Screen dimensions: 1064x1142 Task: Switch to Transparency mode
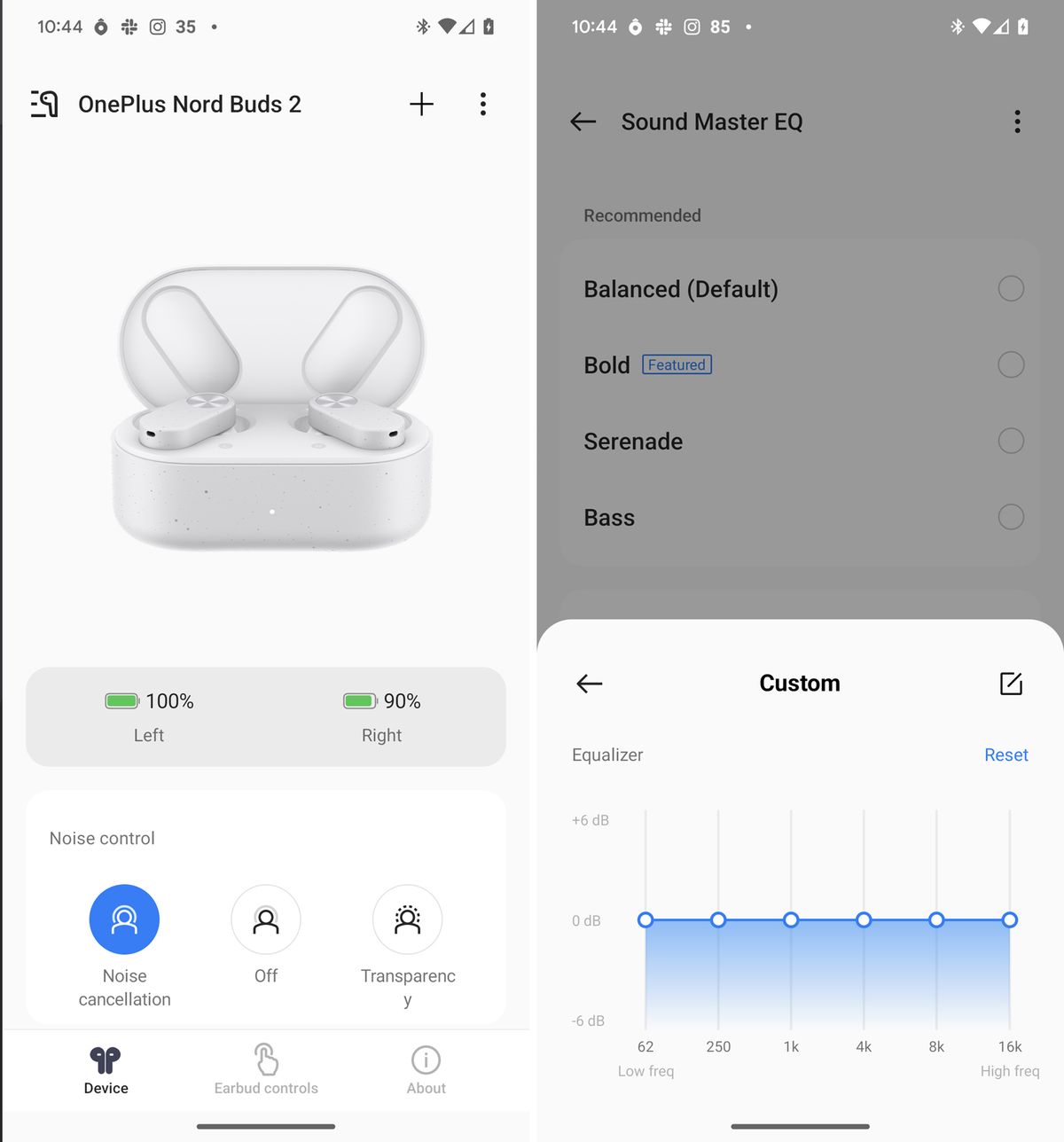click(x=408, y=920)
